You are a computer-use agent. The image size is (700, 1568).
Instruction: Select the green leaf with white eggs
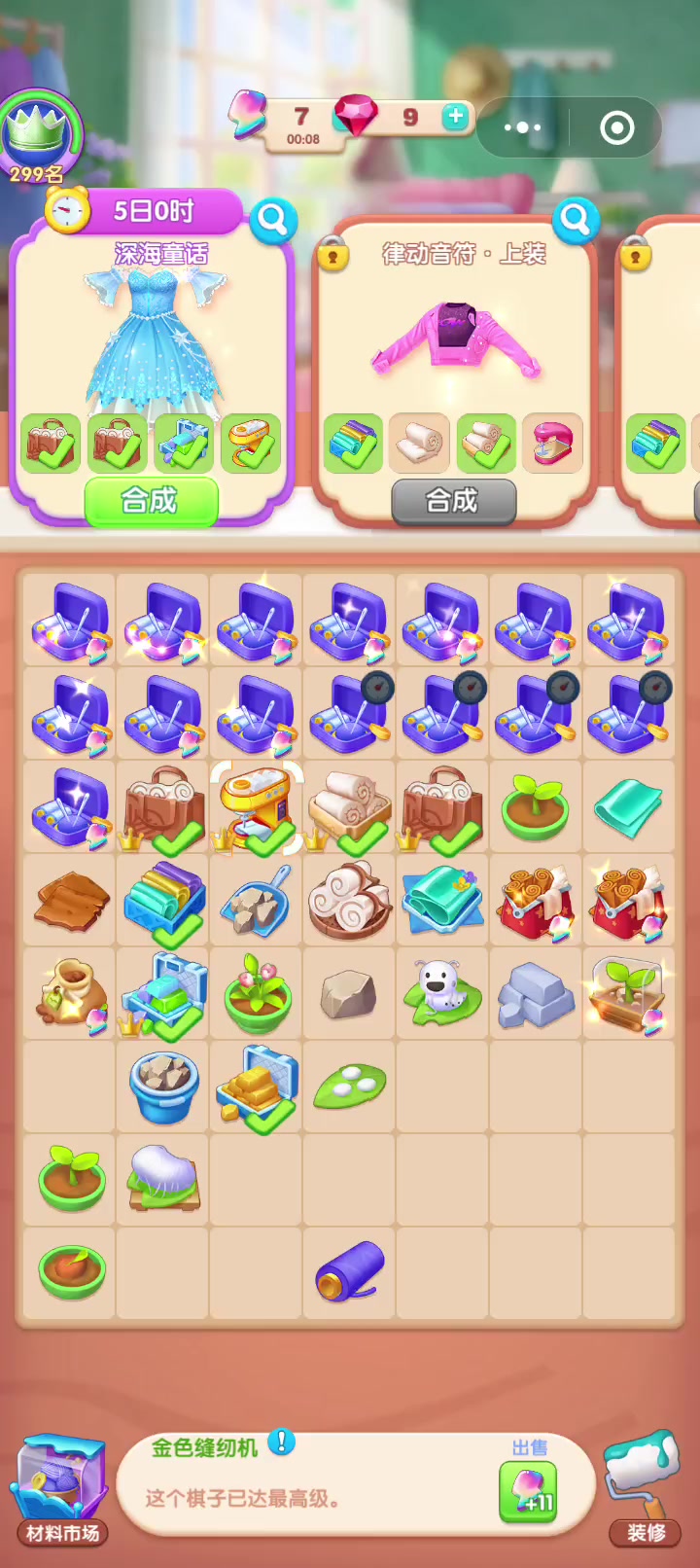tap(350, 1087)
